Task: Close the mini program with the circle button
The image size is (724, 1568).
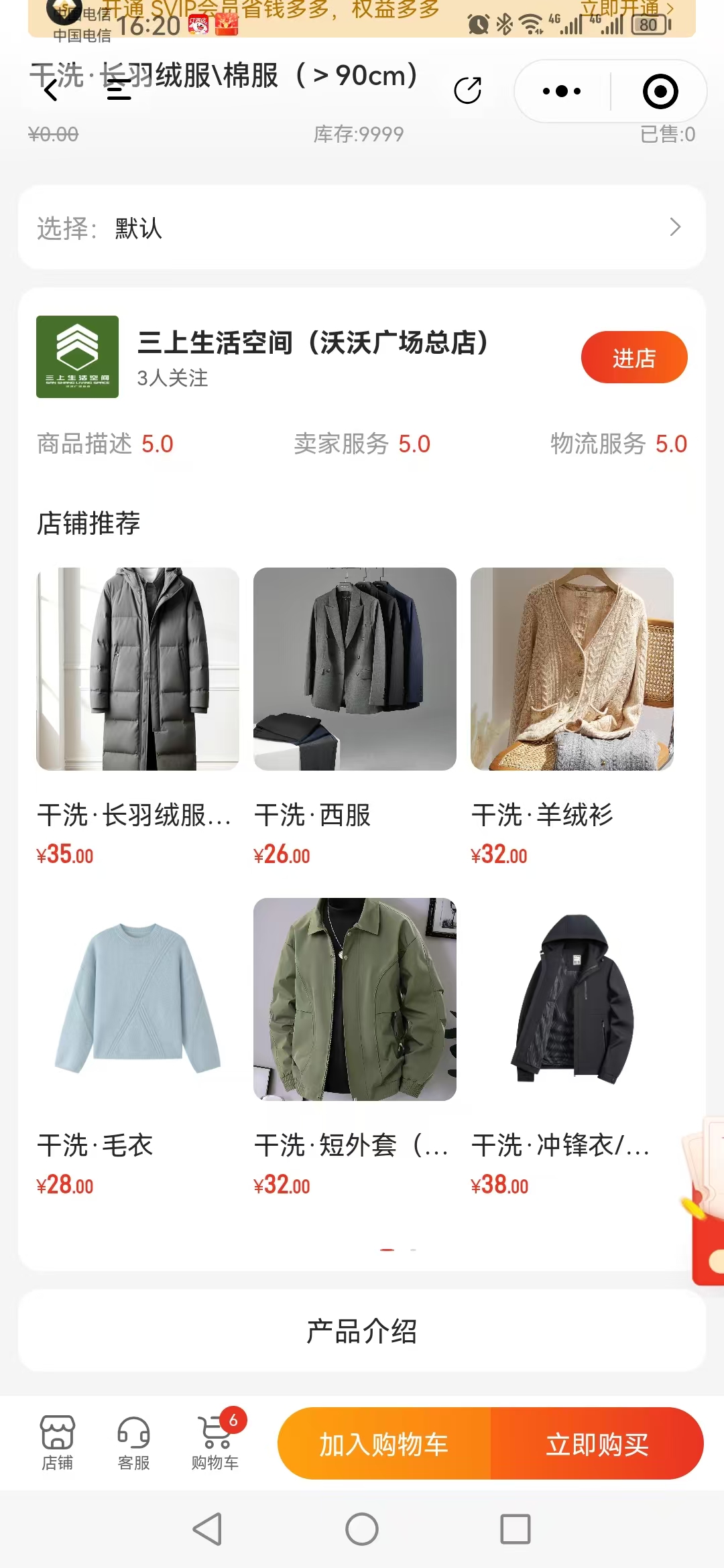Action: tap(660, 91)
